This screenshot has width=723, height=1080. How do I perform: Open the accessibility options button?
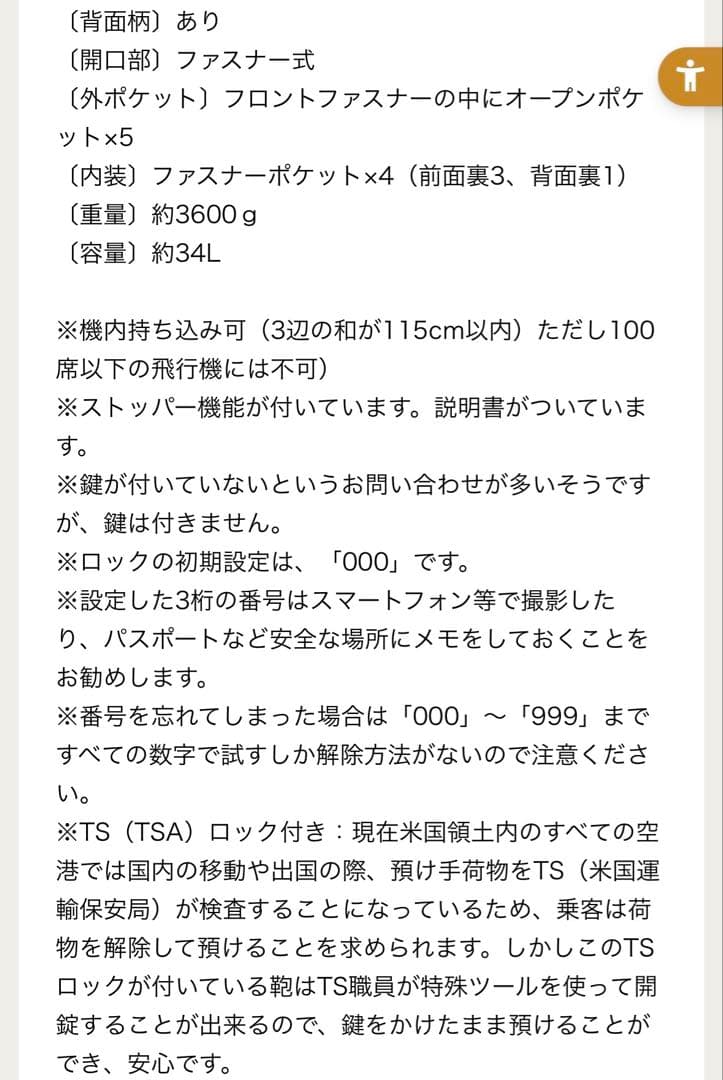691,77
